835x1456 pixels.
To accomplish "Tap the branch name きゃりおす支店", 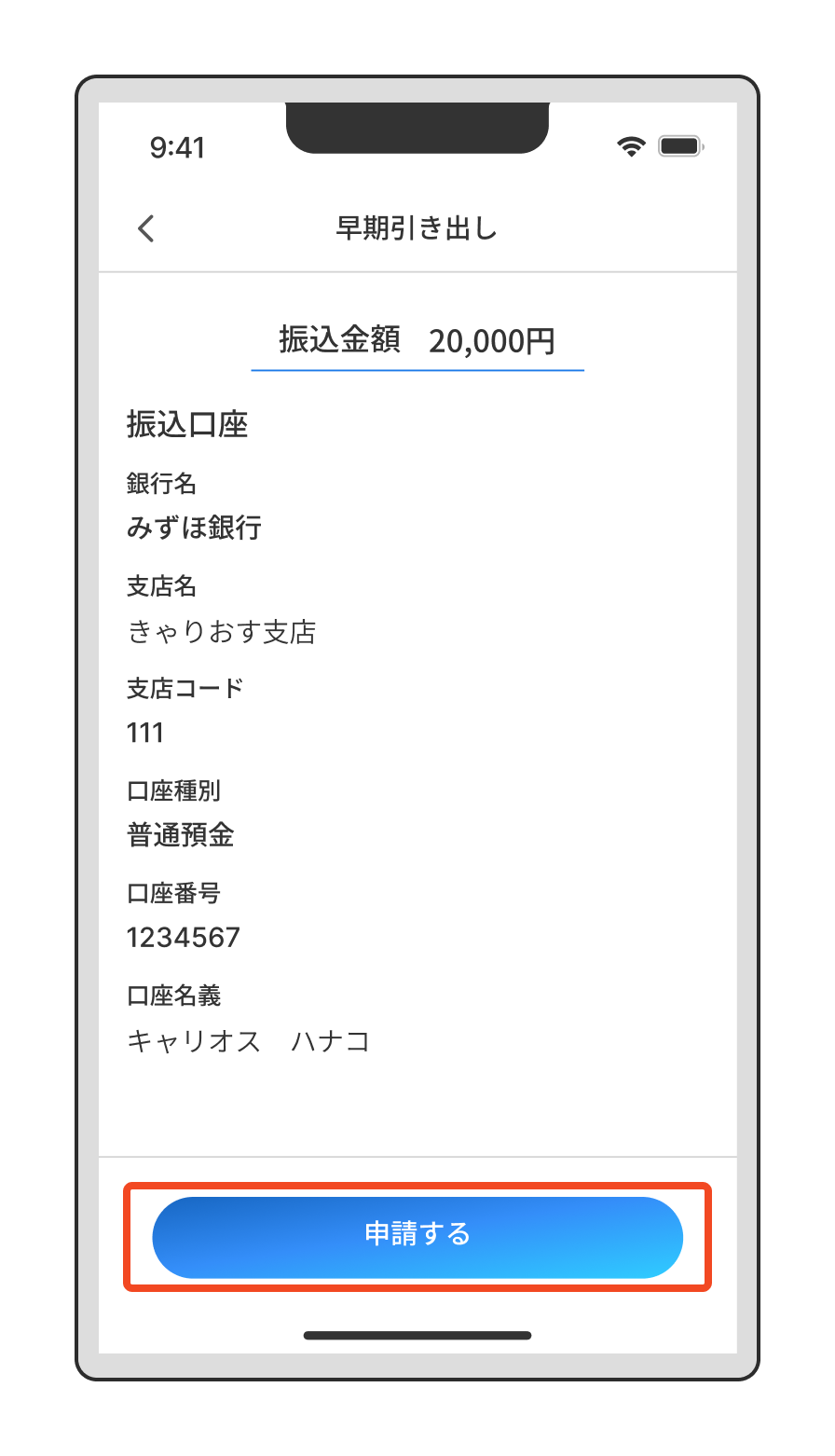I will (x=222, y=631).
